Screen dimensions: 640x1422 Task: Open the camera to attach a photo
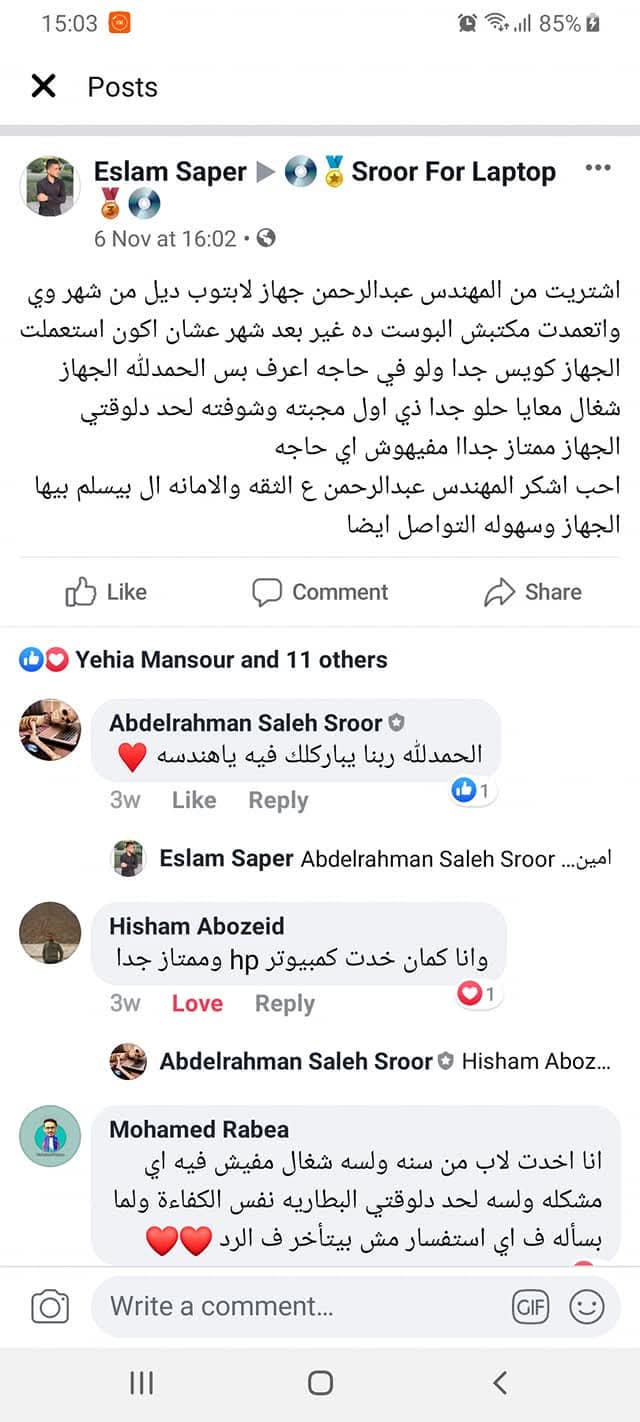click(50, 1306)
